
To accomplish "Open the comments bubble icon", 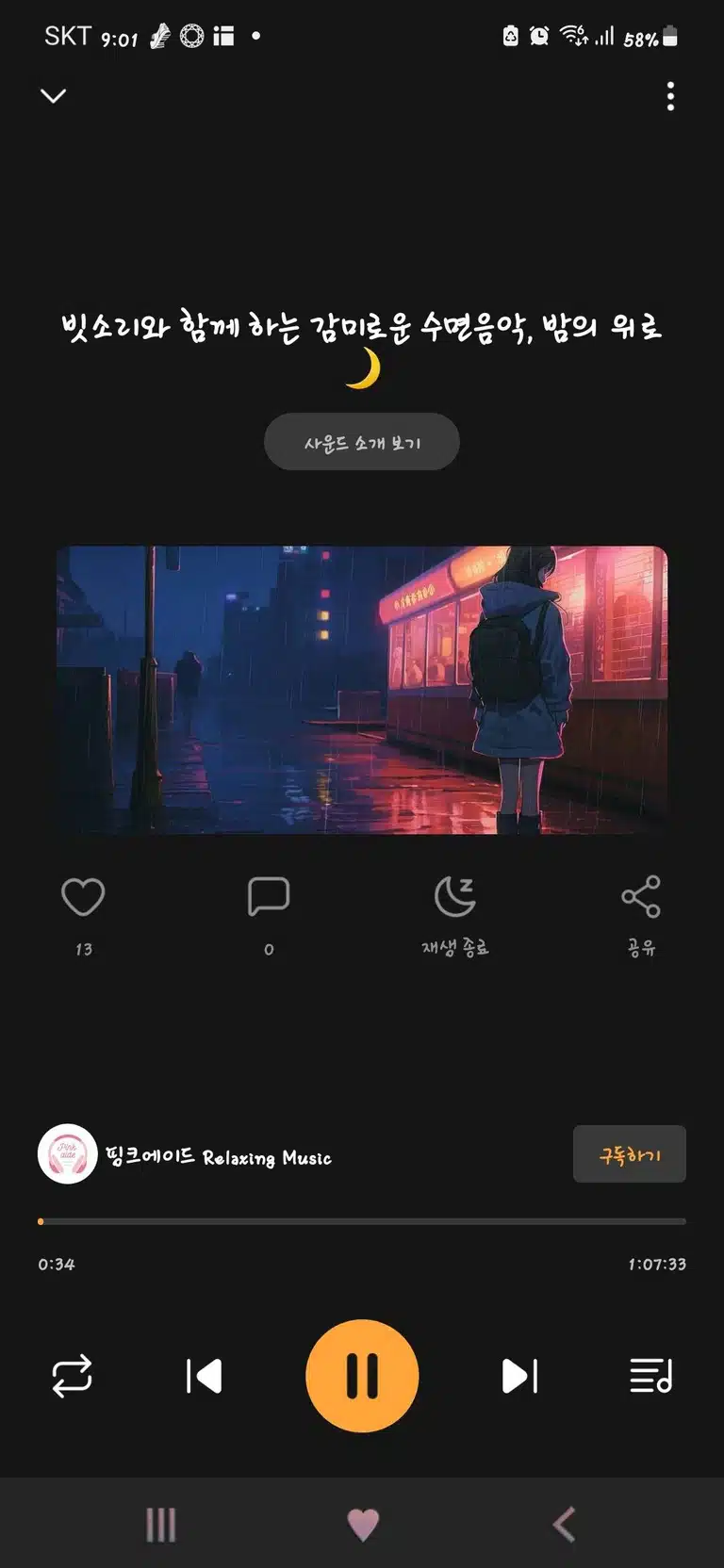I will [269, 897].
